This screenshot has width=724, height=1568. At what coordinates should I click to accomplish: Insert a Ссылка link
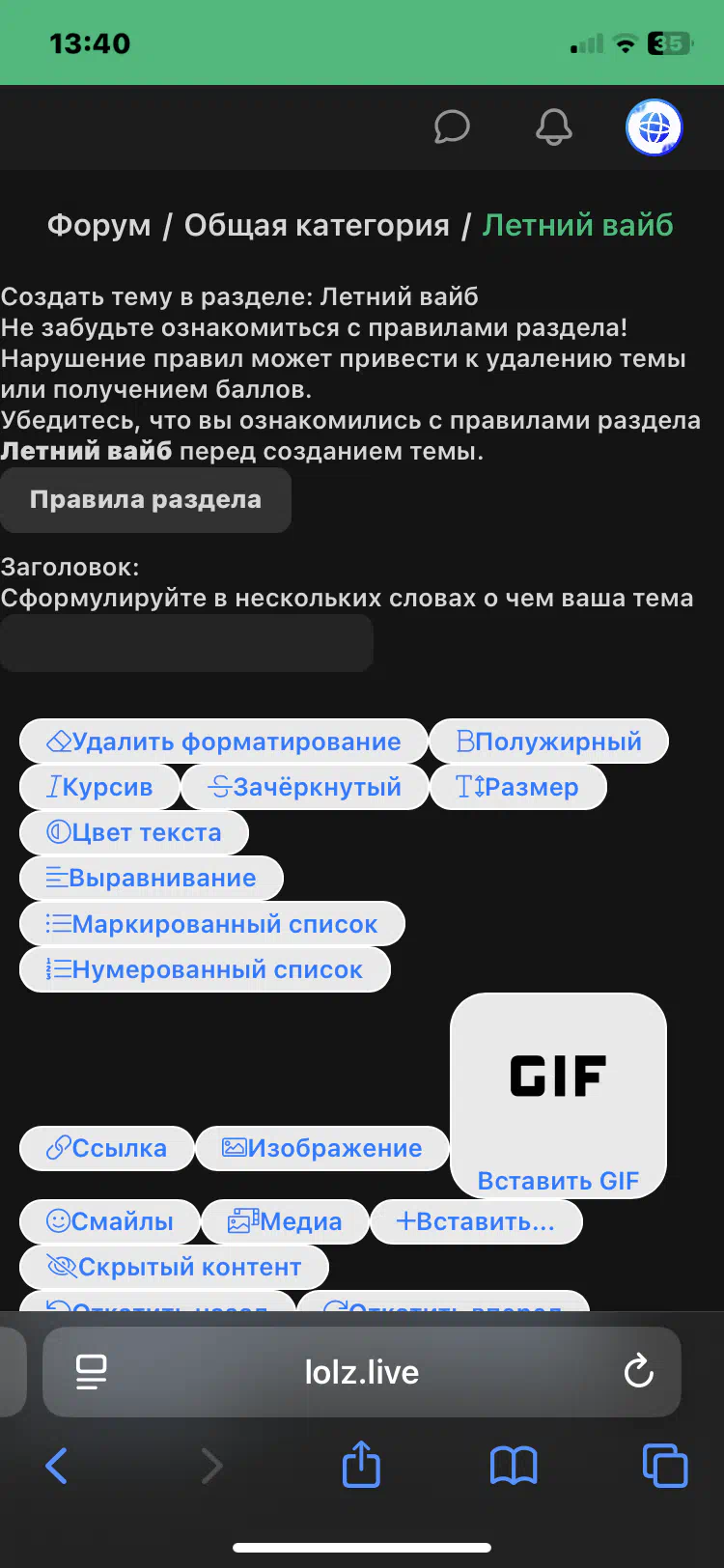(x=106, y=1148)
